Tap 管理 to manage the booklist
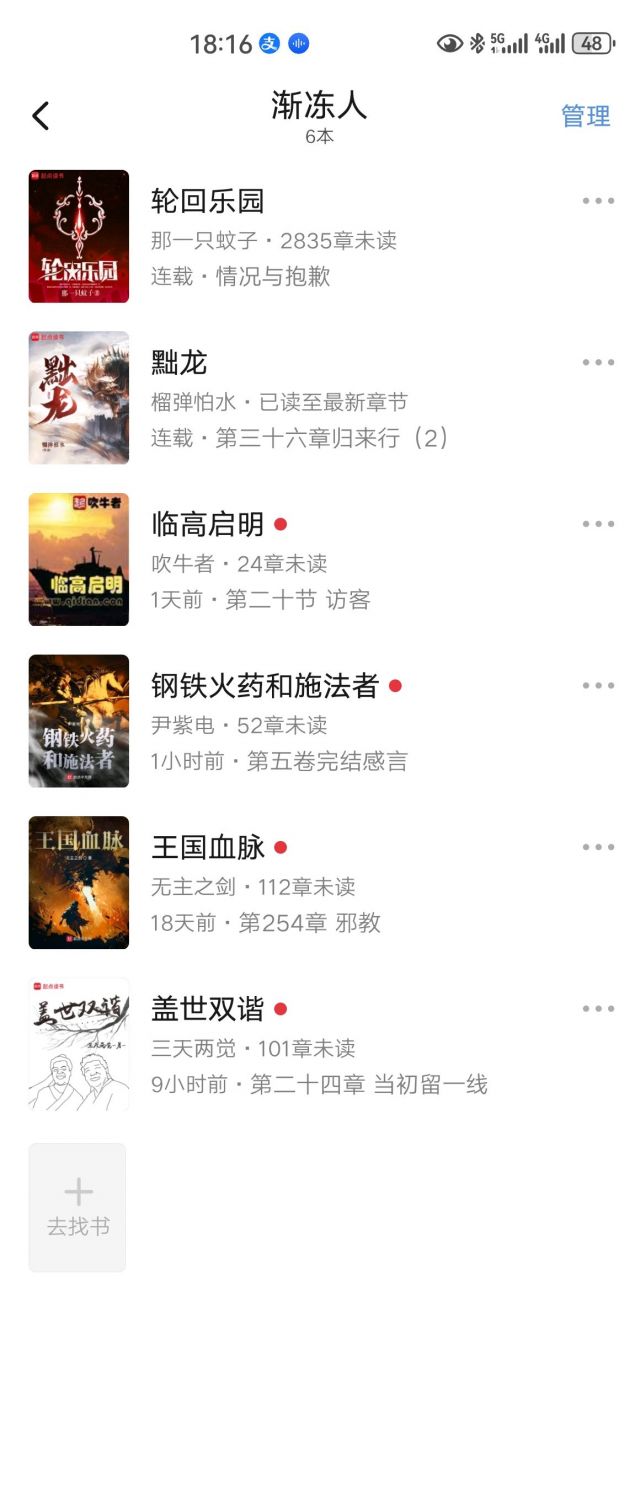 [585, 116]
